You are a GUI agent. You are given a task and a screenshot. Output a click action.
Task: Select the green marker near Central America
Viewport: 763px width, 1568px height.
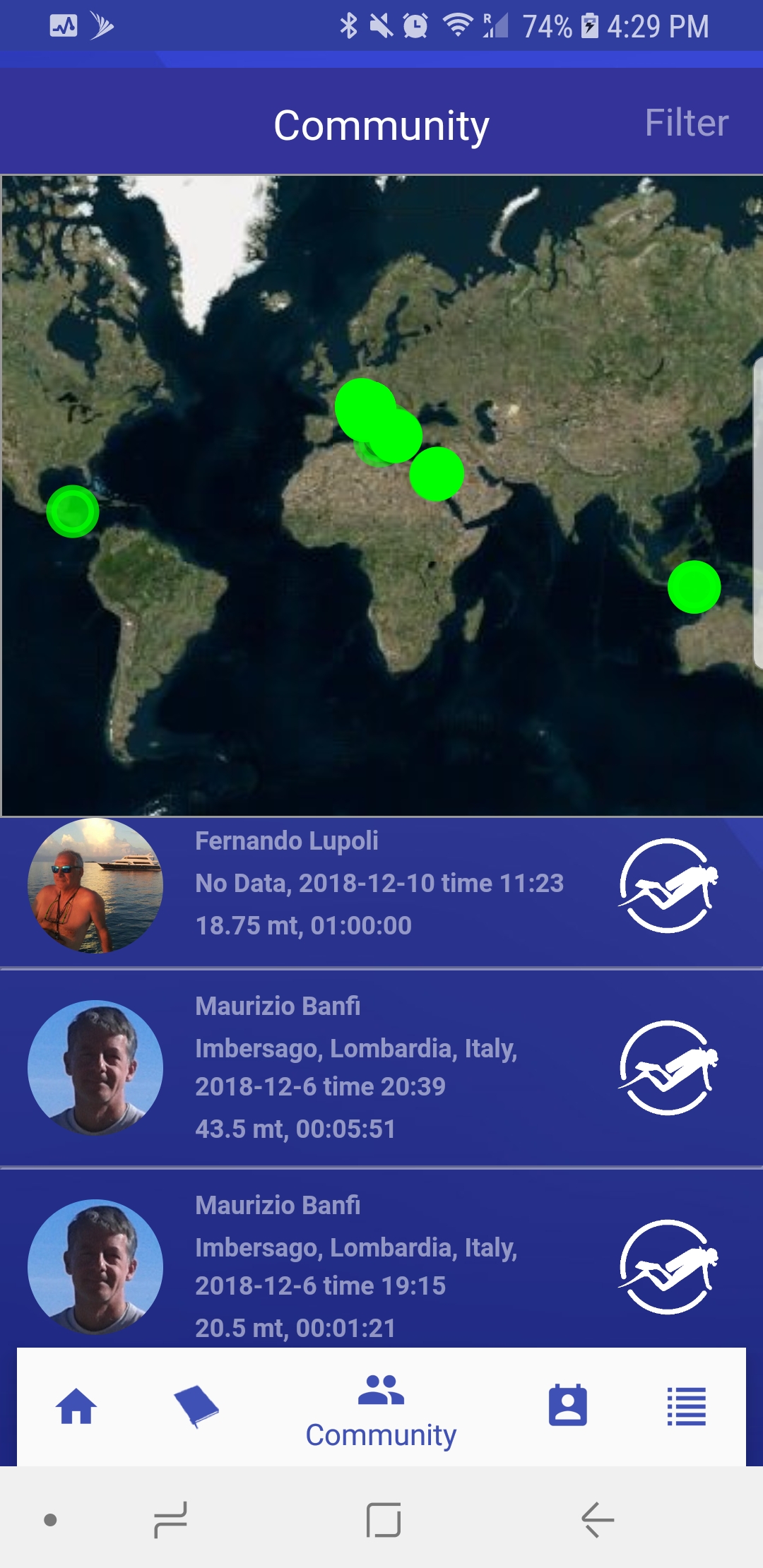tap(72, 511)
